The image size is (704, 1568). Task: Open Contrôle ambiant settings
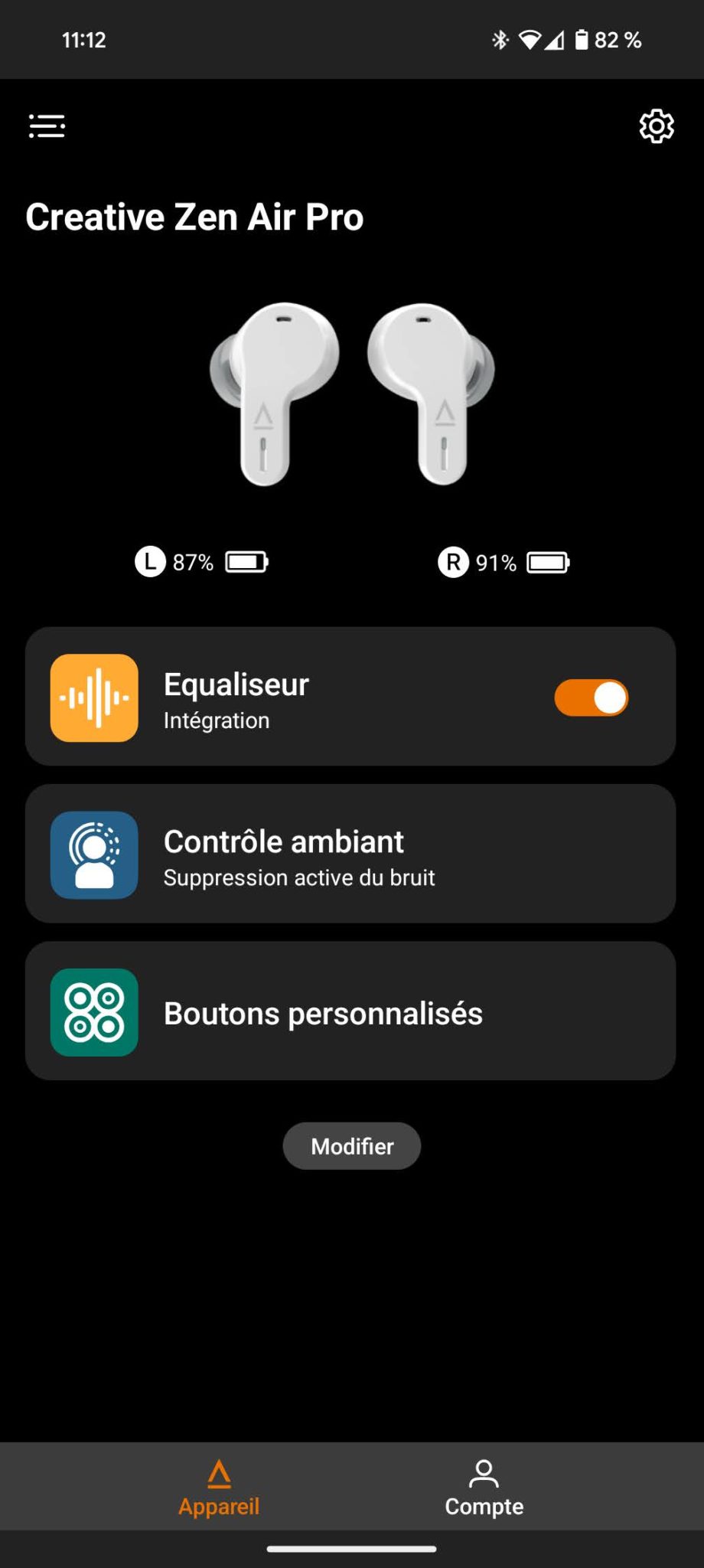pyautogui.click(x=350, y=854)
